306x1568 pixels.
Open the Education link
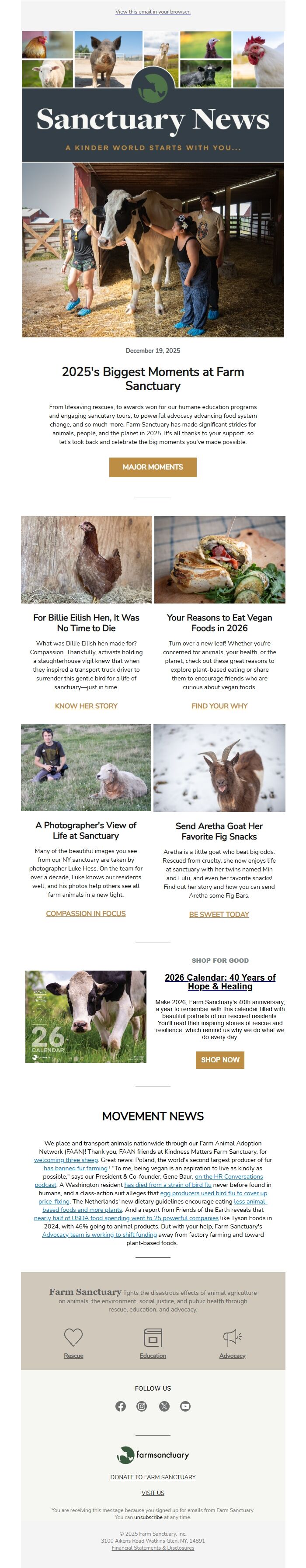(153, 1356)
